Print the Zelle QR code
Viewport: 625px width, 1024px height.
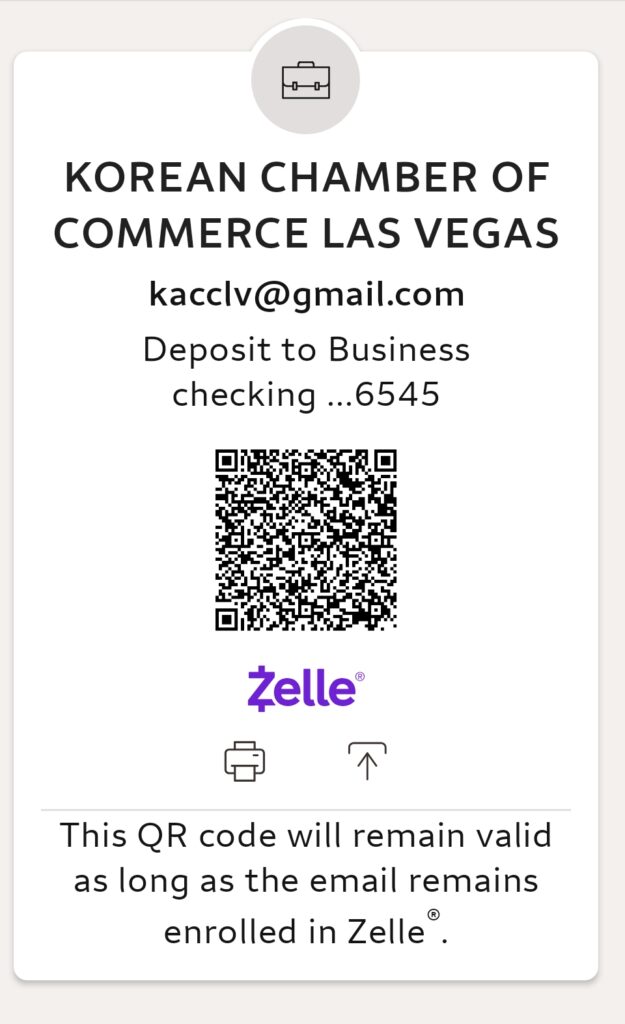(245, 762)
